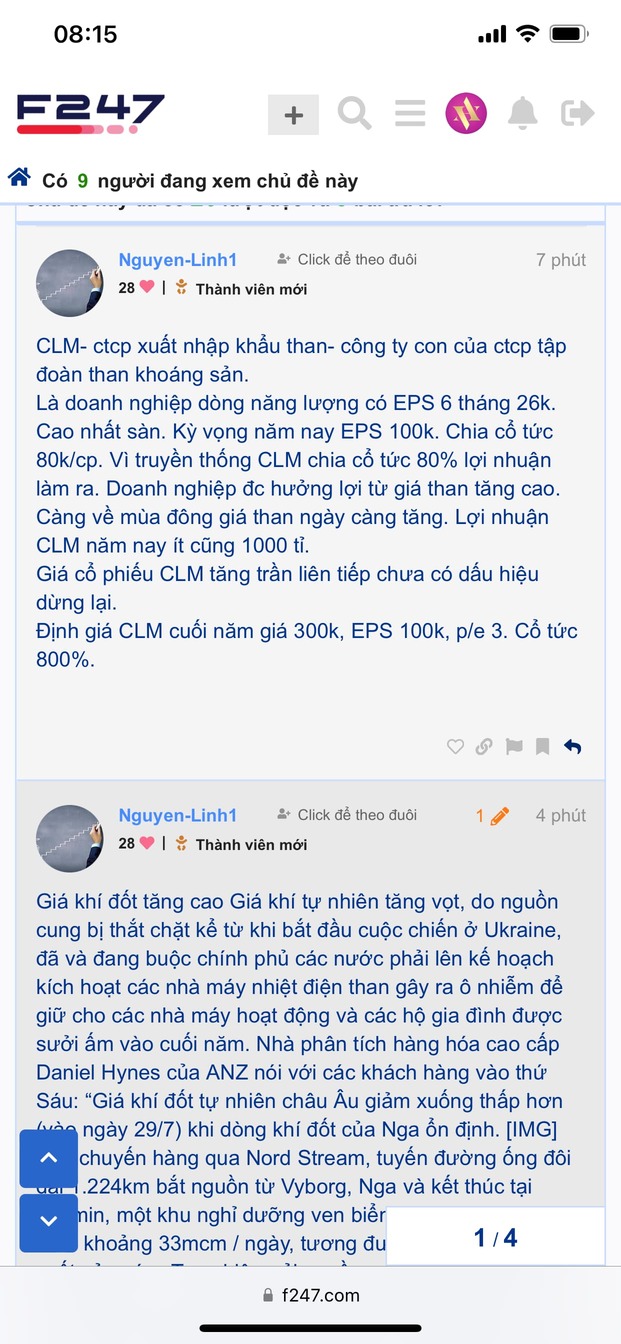View the edit history pencil on the 4 phút post
This screenshot has height=1344, width=621.
tap(492, 815)
